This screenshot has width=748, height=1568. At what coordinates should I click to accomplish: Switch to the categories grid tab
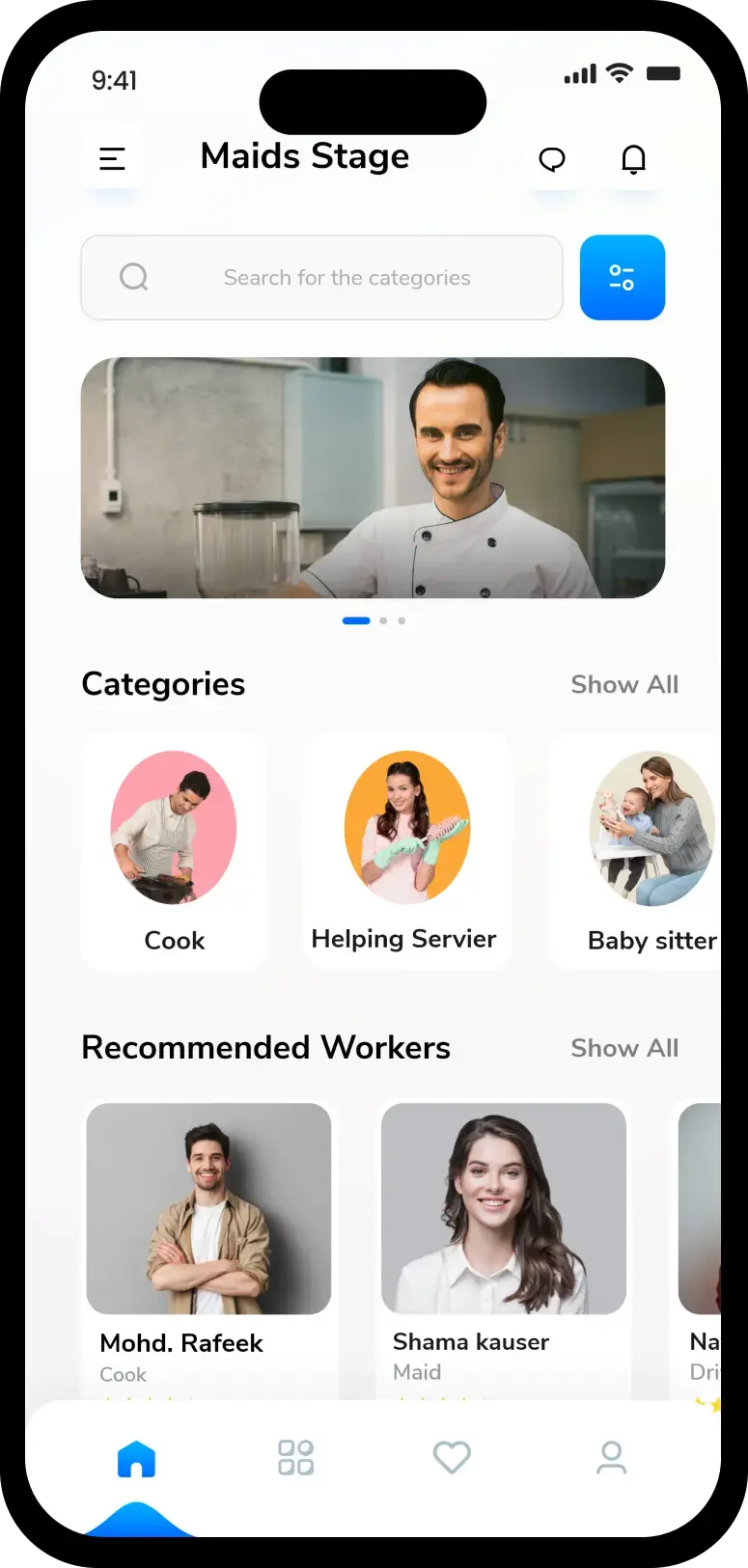point(295,1457)
